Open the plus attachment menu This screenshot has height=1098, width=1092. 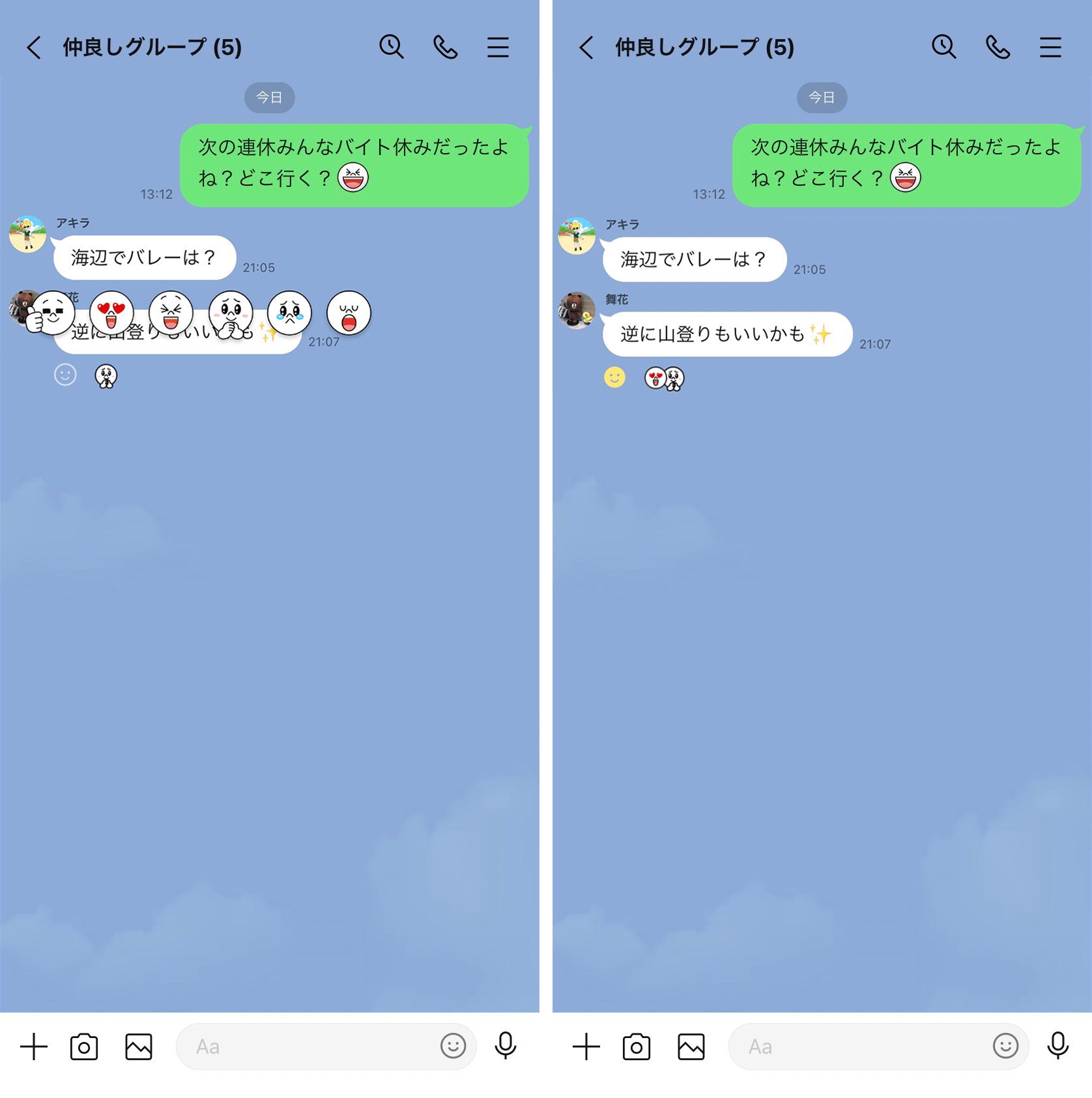[x=34, y=1047]
